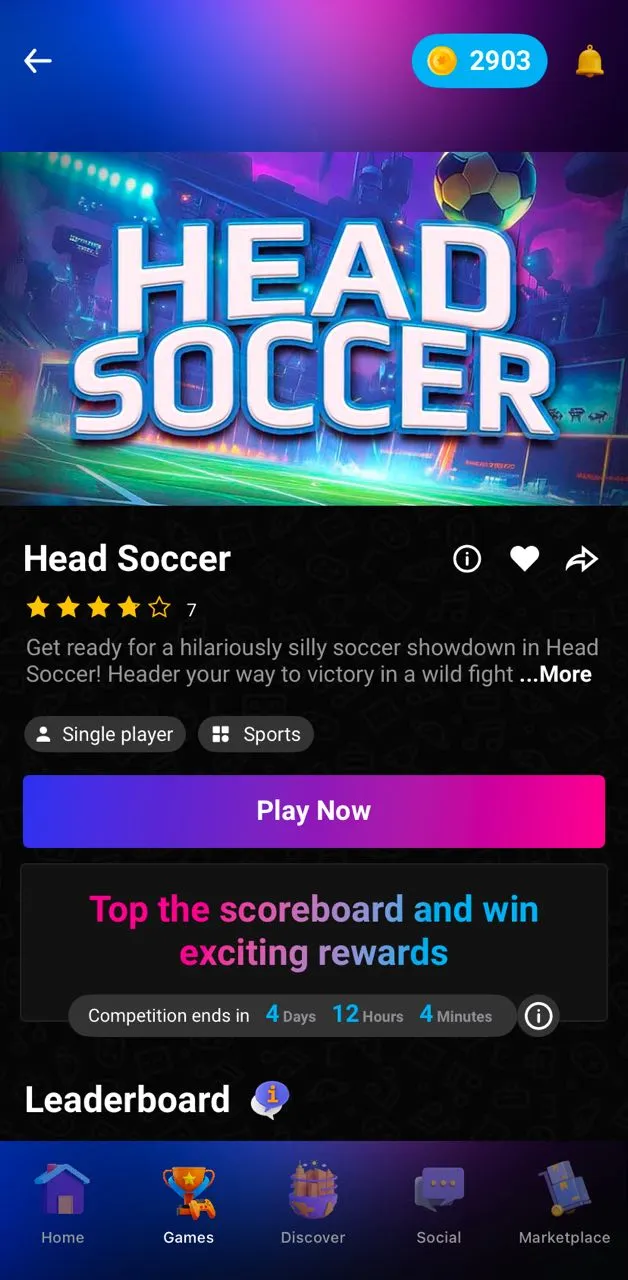Expand the description with More

pyautogui.click(x=556, y=674)
